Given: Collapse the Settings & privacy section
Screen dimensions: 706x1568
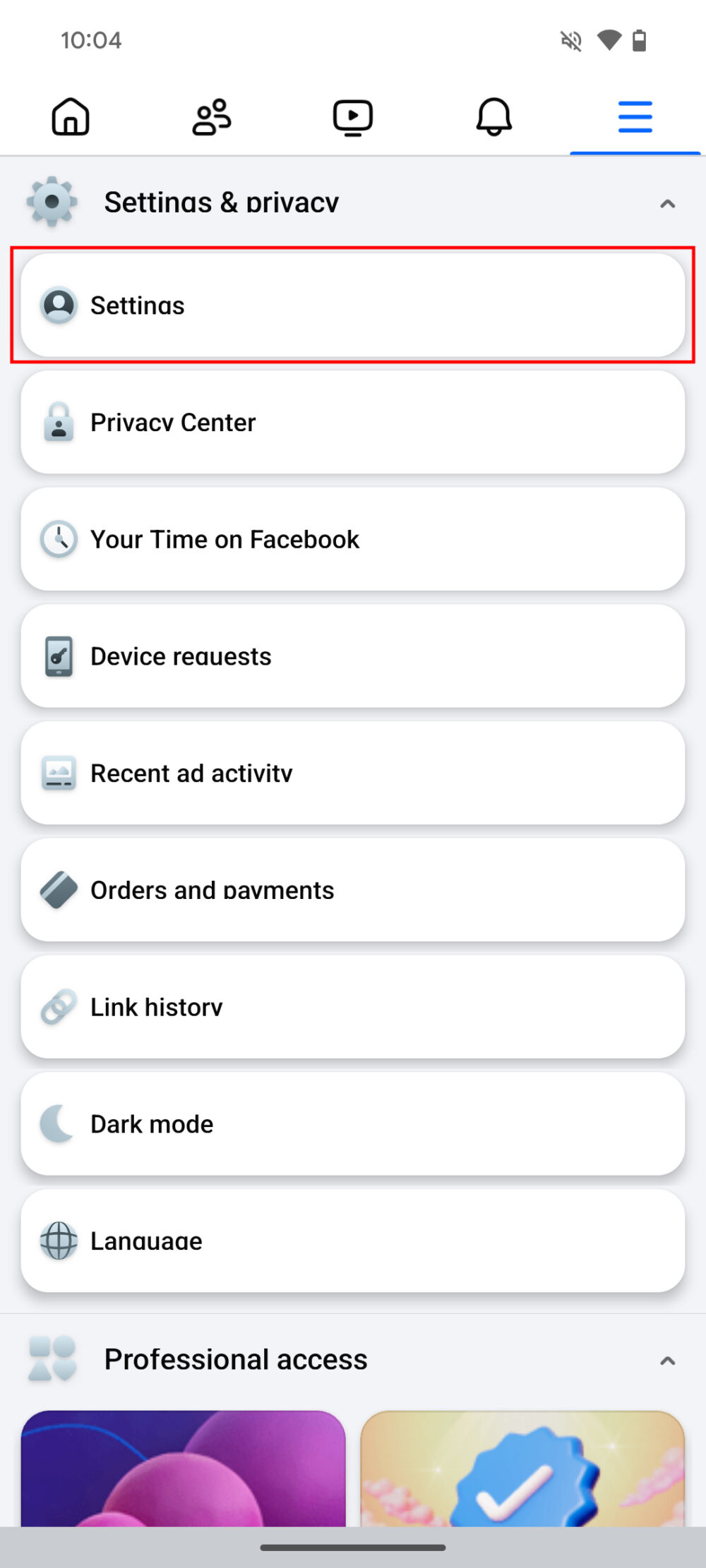Looking at the screenshot, I should pos(667,204).
